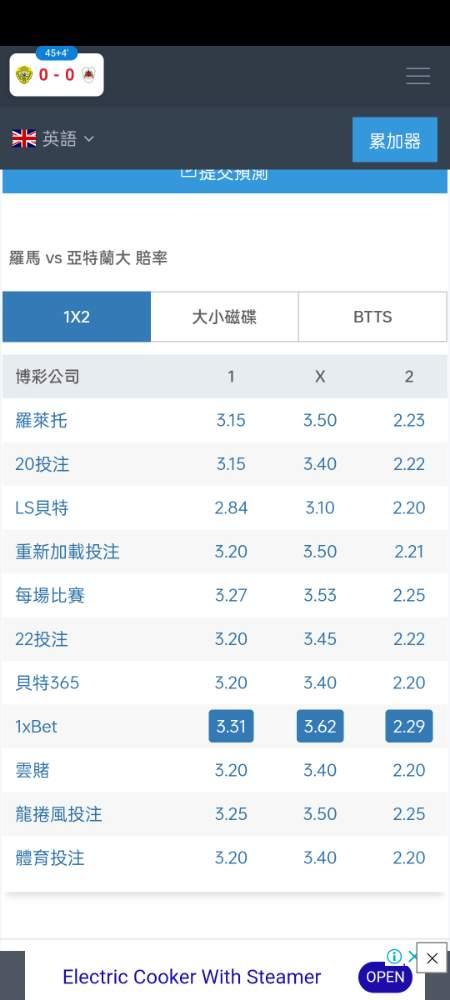450x1000 pixels.
Task: Switch to the 大小磁碟 tab
Action: coord(224,317)
